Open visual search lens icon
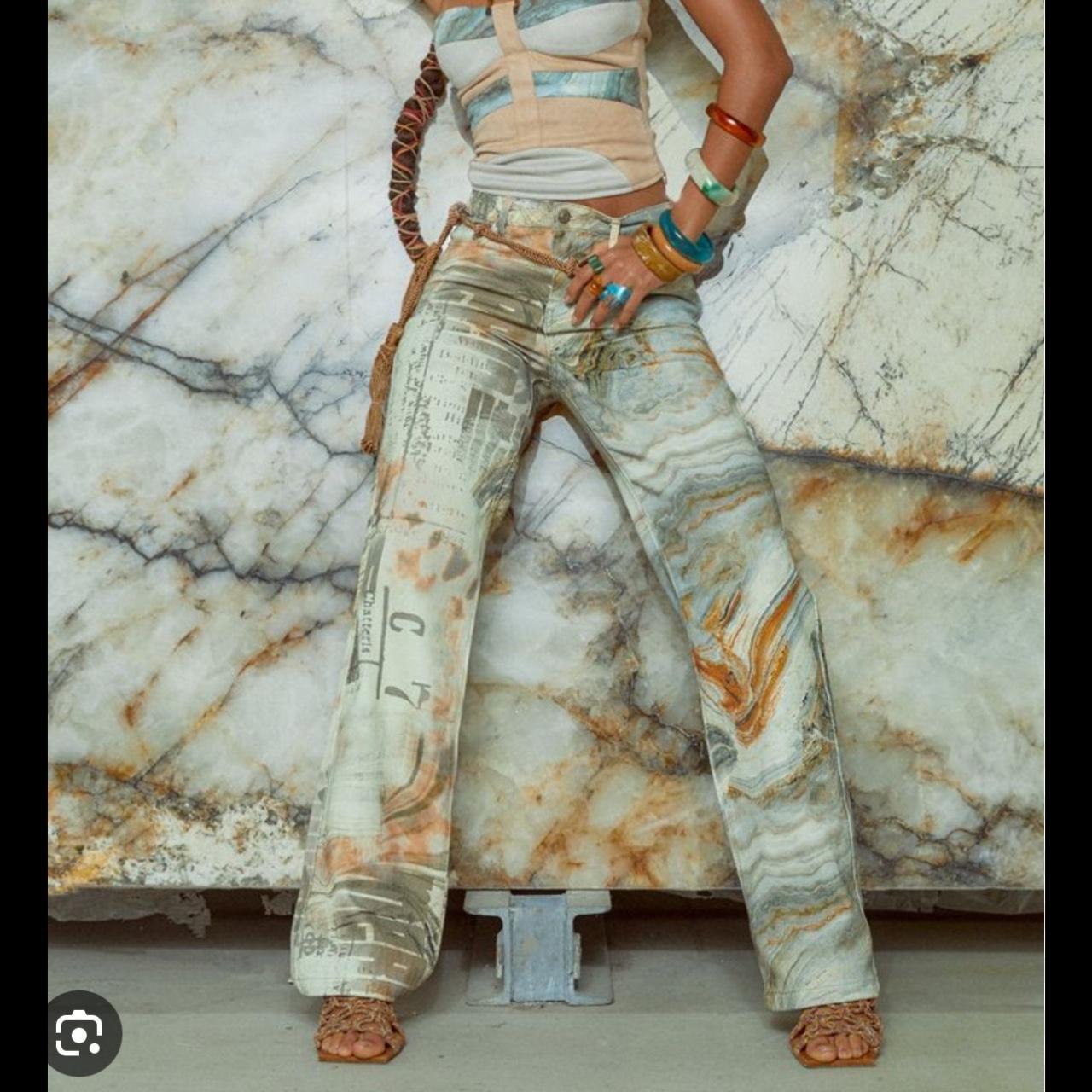The height and width of the screenshot is (1092, 1092). 79,1034
